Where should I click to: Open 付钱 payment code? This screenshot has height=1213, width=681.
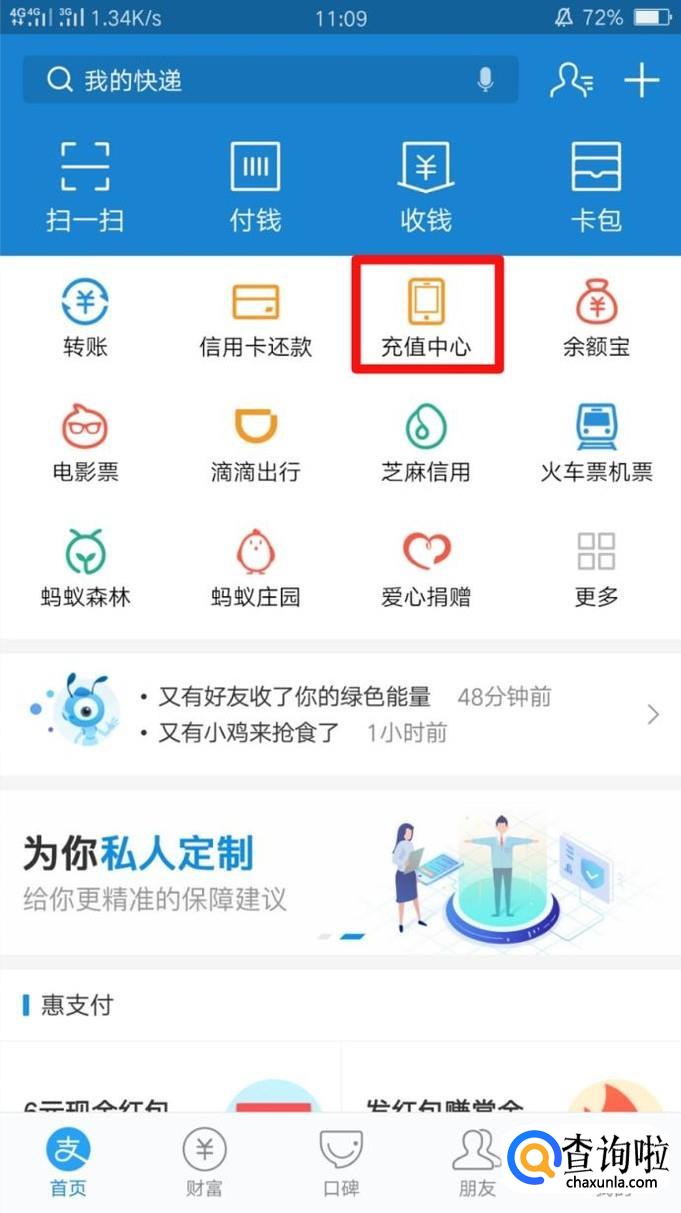coord(256,187)
